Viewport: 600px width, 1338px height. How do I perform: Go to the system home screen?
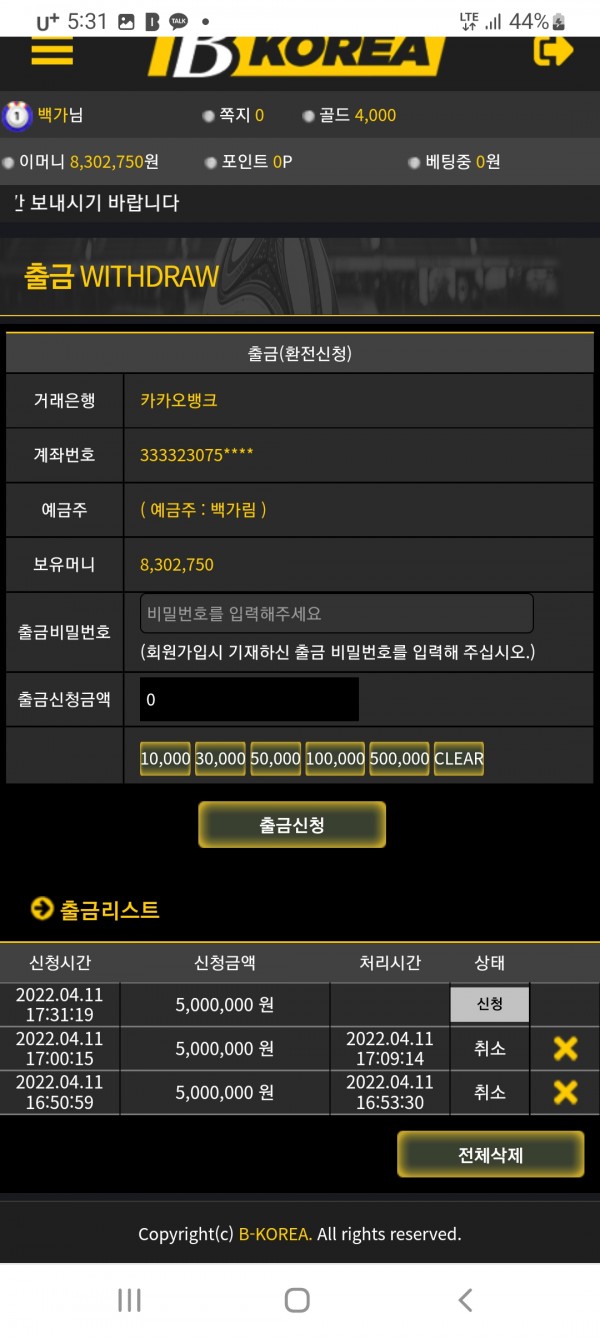(297, 1299)
